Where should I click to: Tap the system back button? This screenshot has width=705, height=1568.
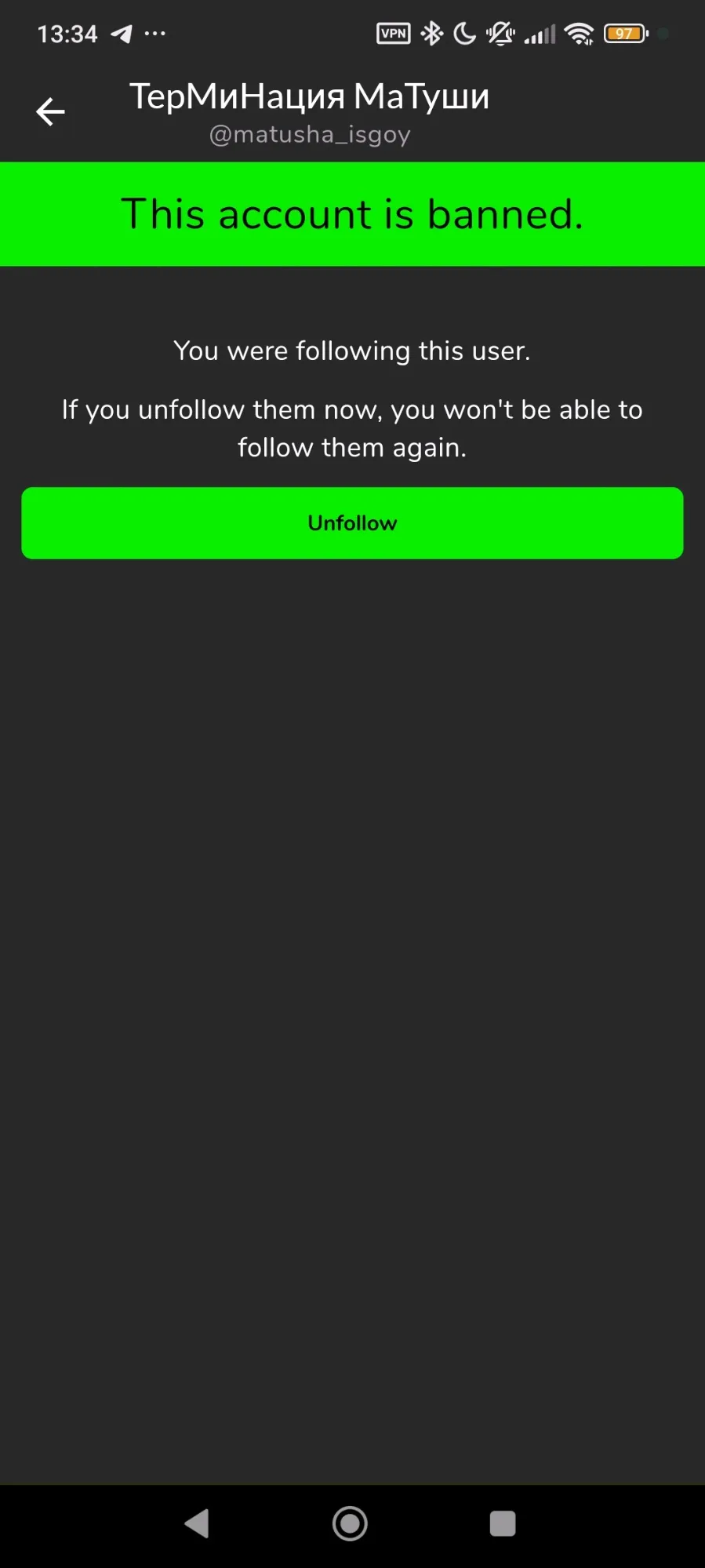[197, 1523]
